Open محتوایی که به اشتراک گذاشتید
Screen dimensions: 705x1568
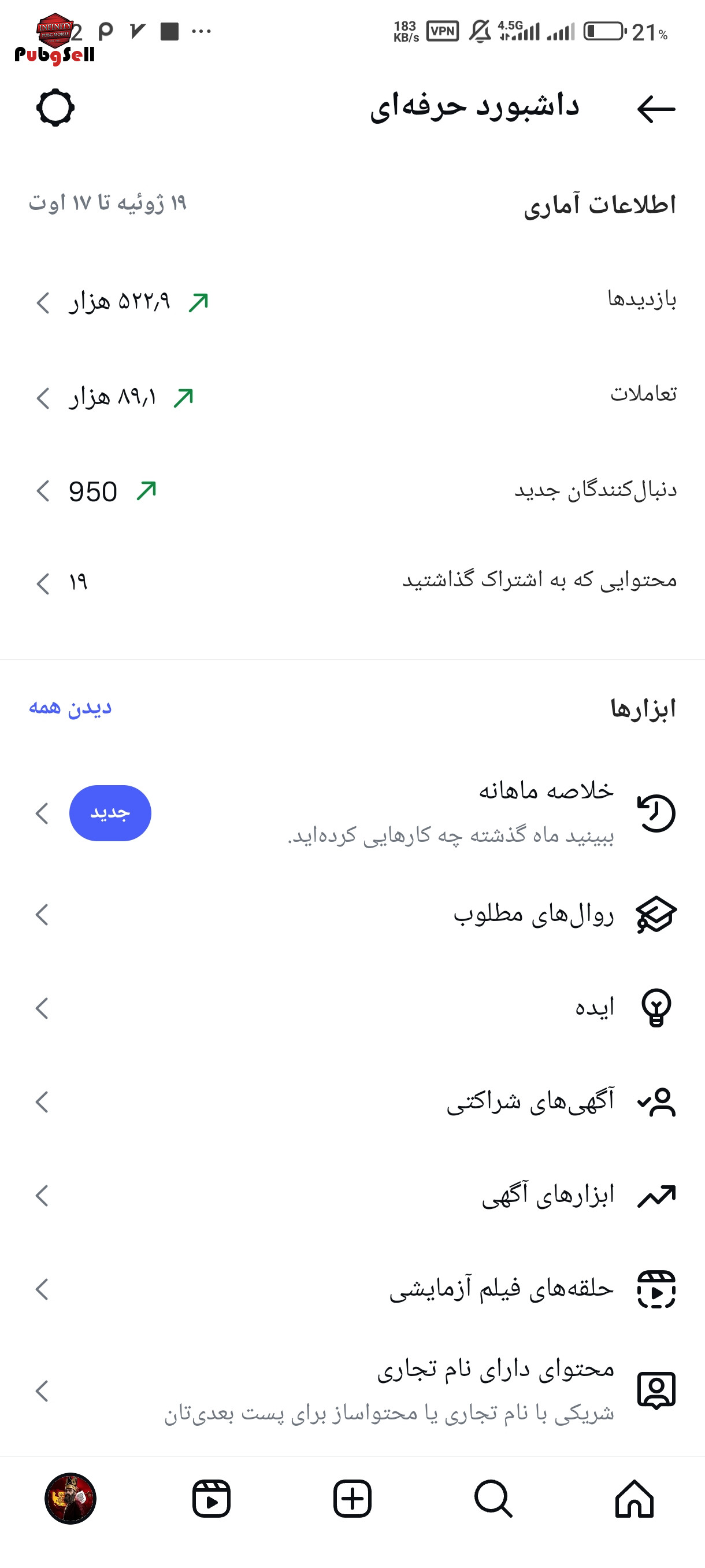[353, 582]
